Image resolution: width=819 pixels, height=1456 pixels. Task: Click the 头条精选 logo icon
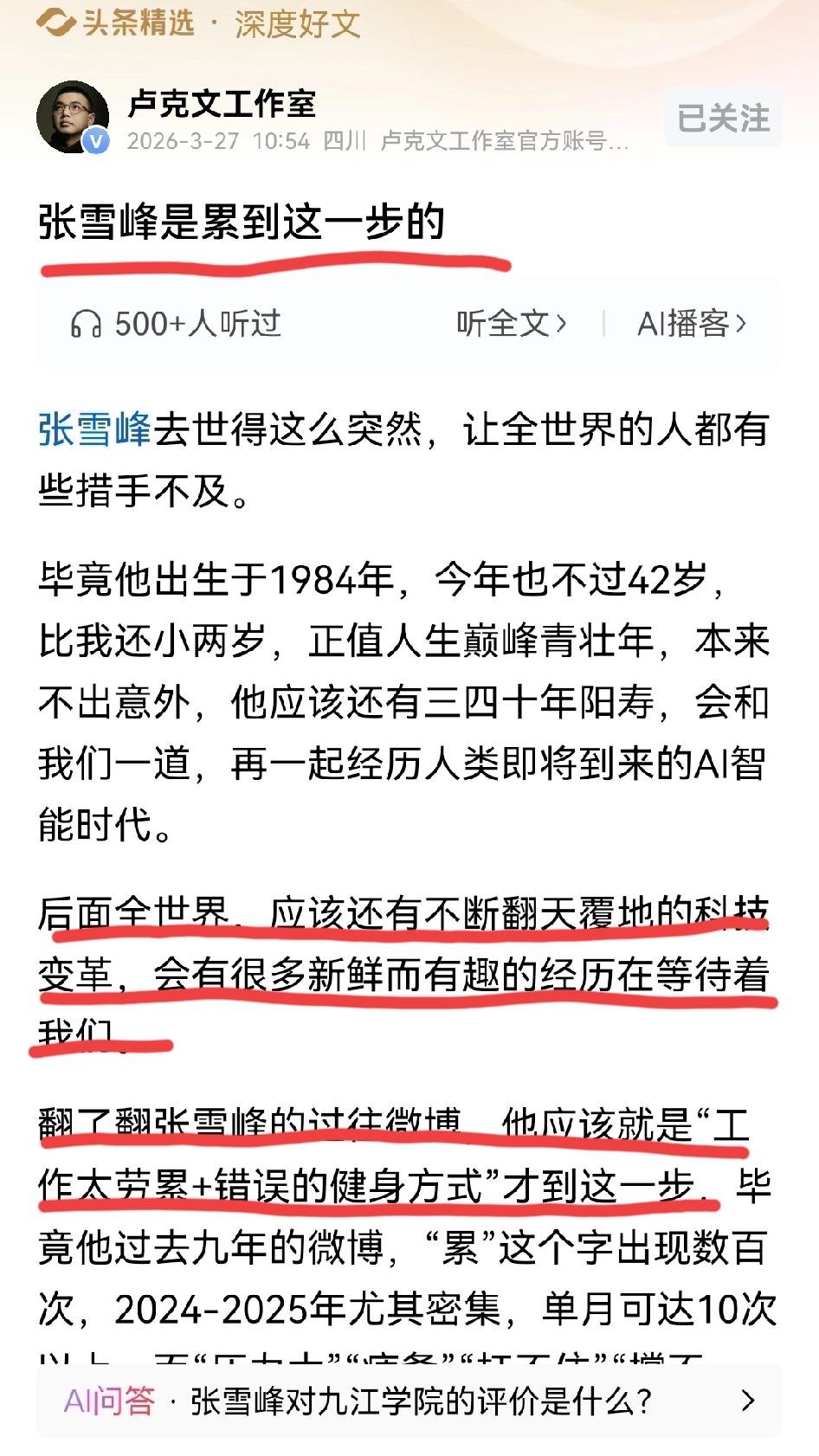pos(56,23)
